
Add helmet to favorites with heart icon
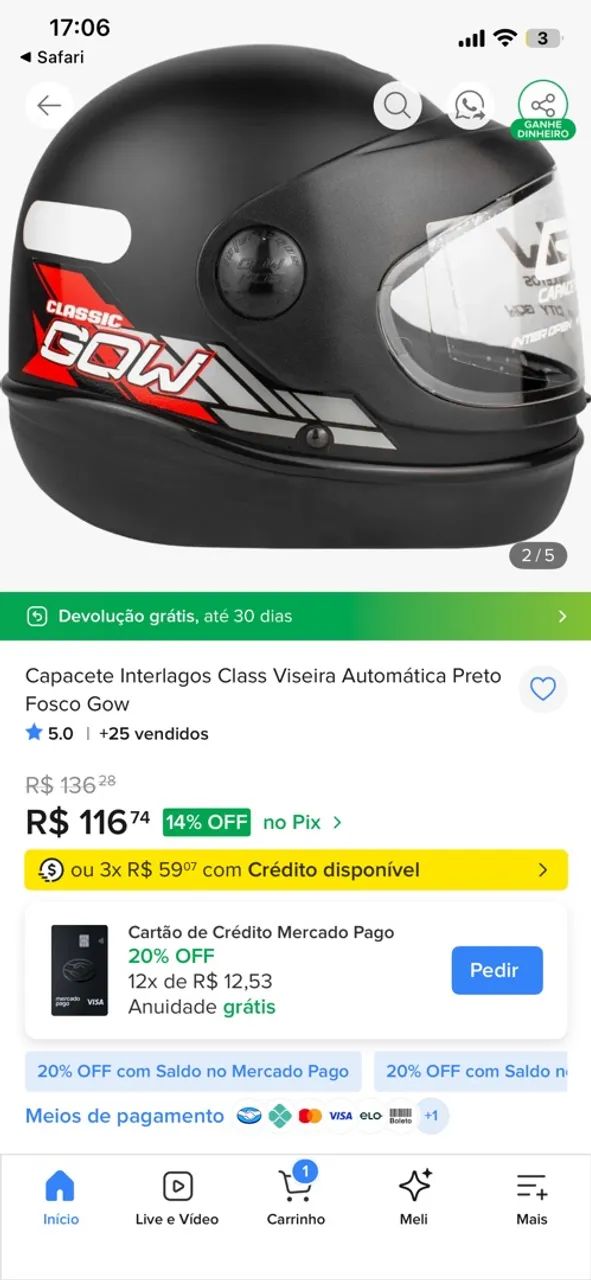click(x=543, y=689)
